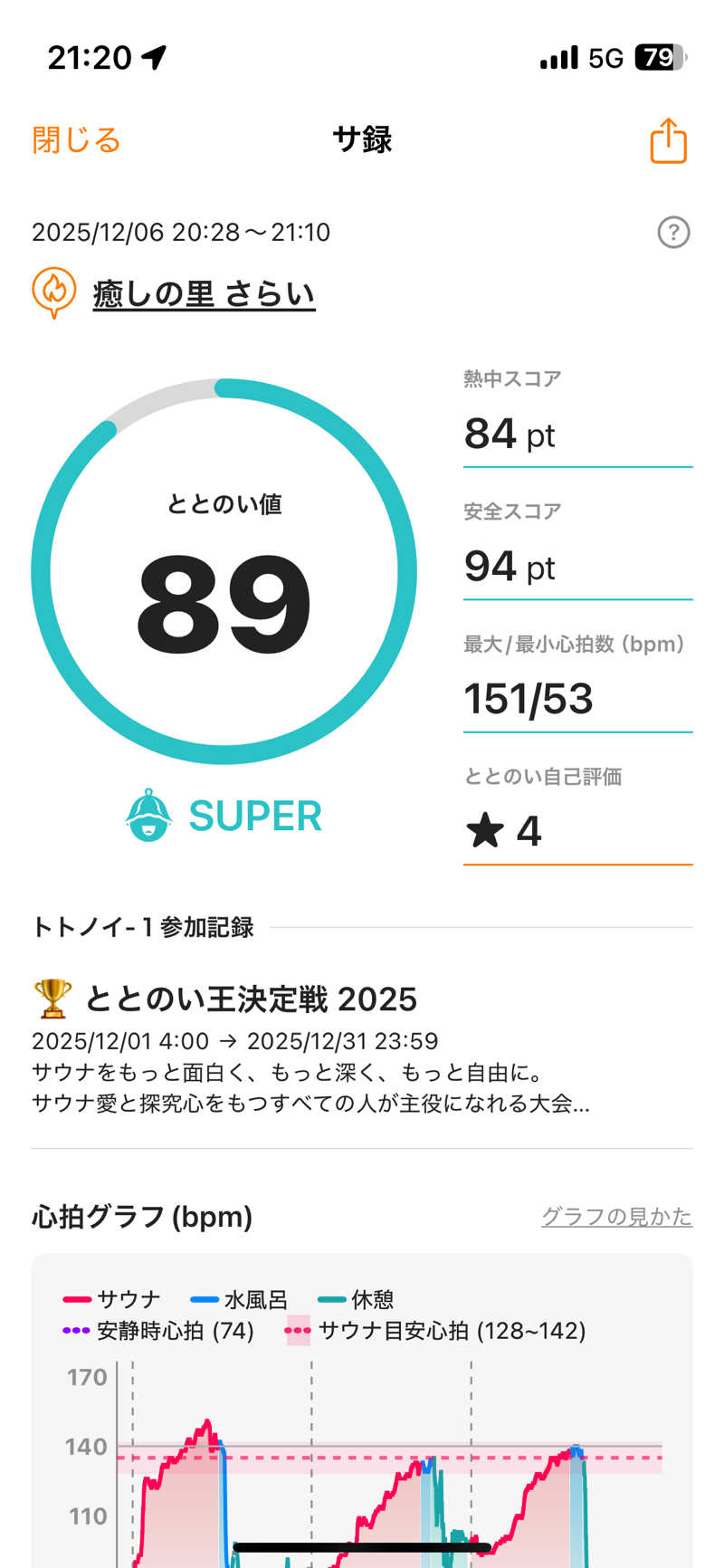The width and height of the screenshot is (724, 1568).
Task: Open the help question mark icon
Action: tap(673, 233)
